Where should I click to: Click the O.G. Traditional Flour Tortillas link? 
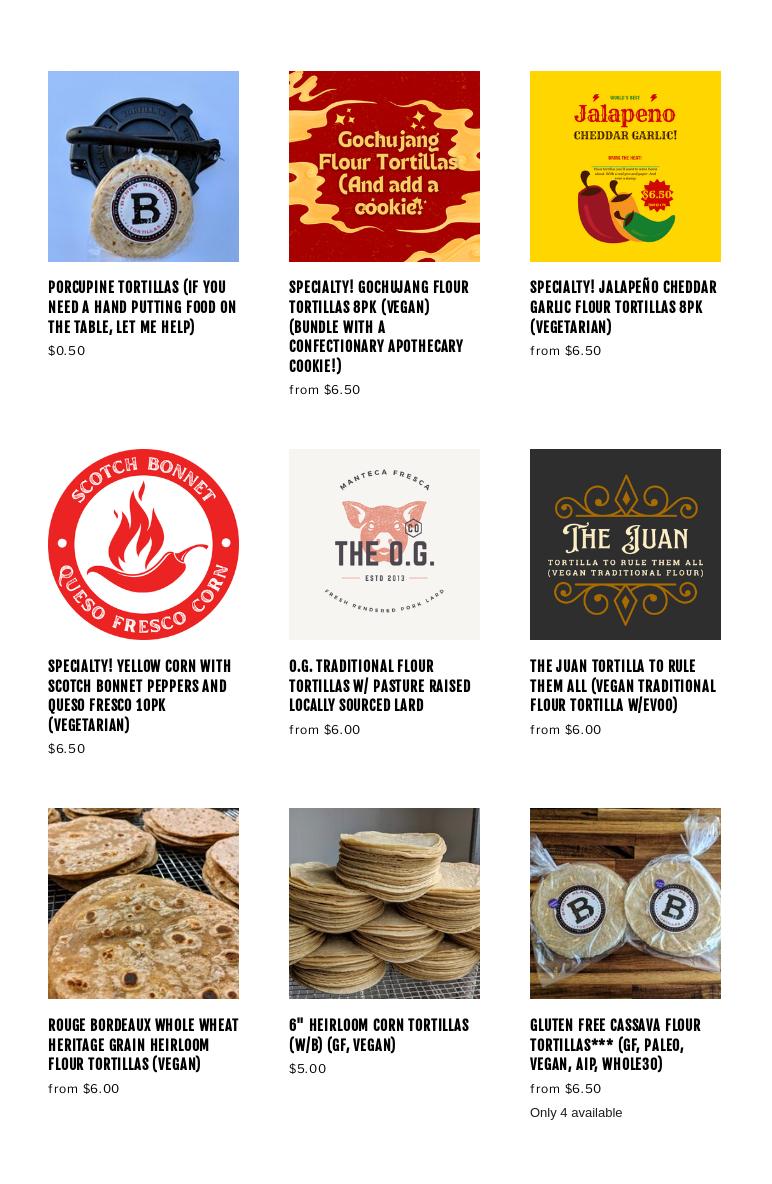pyautogui.click(x=380, y=686)
